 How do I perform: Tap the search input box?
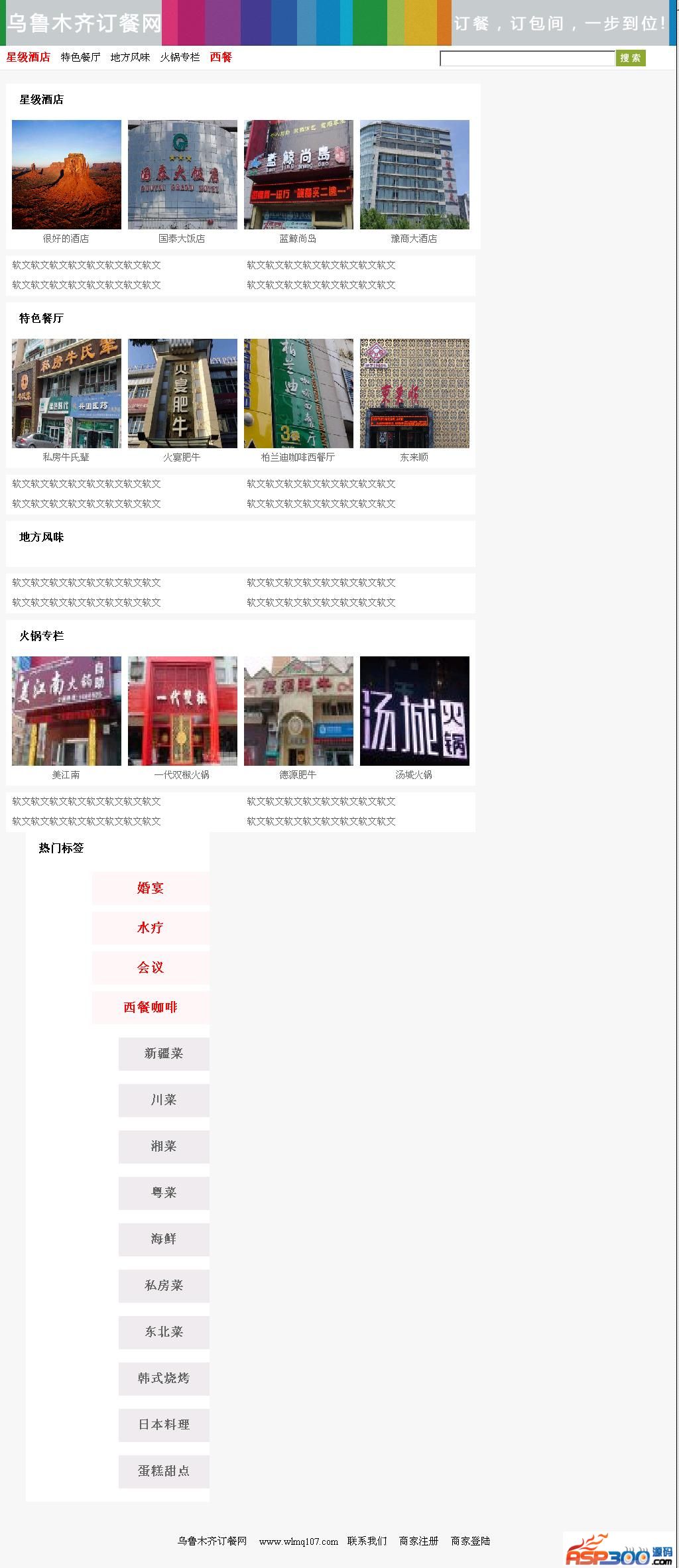(527, 58)
